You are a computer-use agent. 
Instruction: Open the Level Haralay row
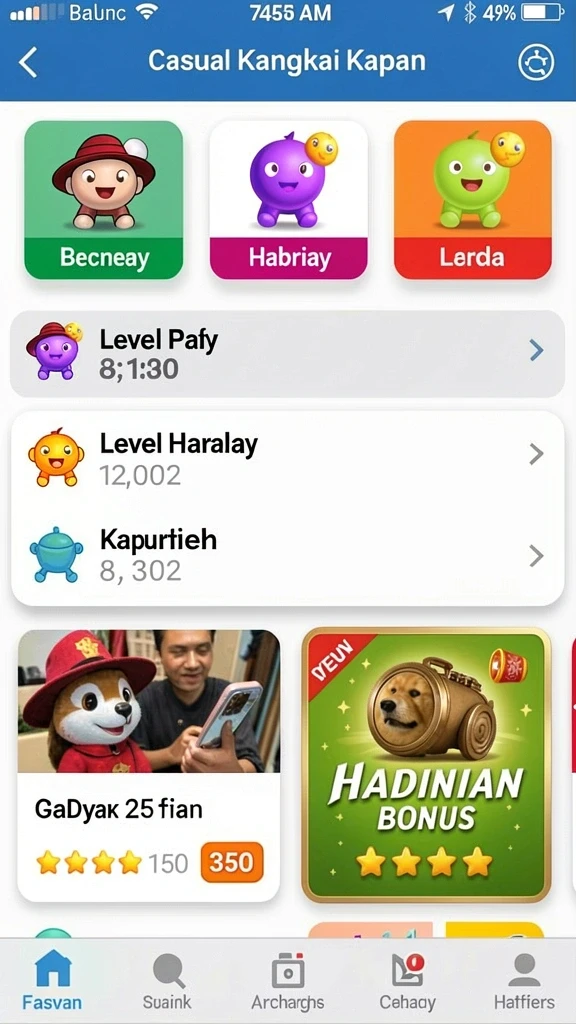coord(287,458)
